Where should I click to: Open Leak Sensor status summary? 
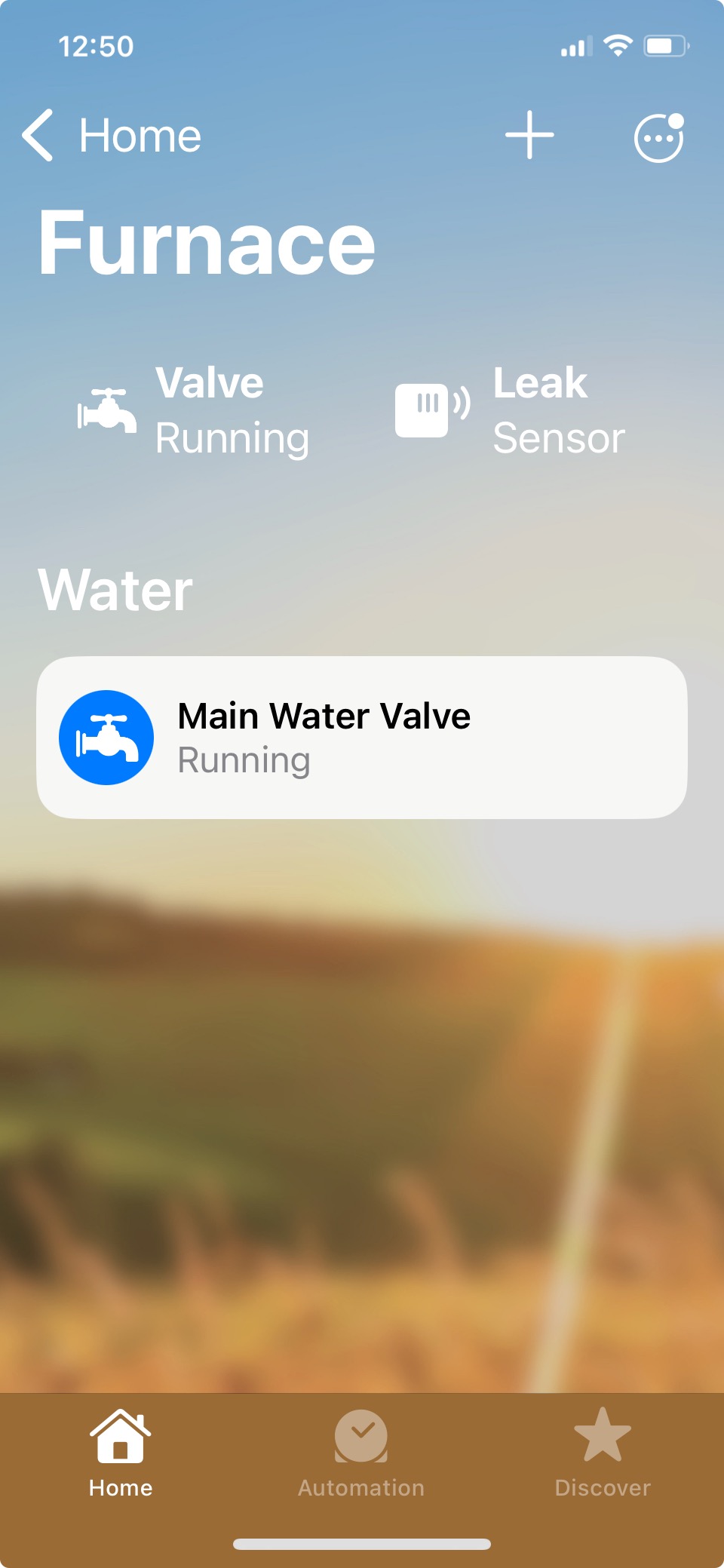(x=511, y=411)
